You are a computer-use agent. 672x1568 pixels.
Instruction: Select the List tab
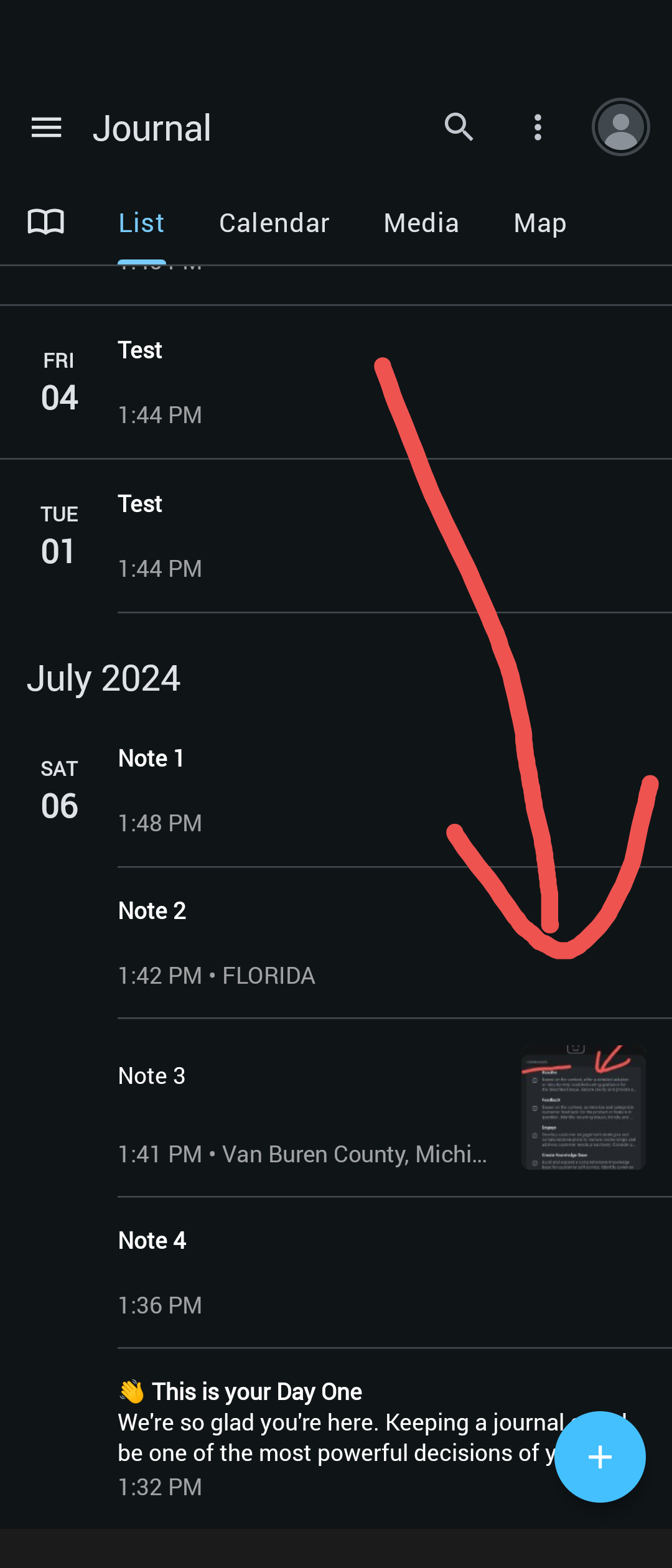pyautogui.click(x=141, y=223)
